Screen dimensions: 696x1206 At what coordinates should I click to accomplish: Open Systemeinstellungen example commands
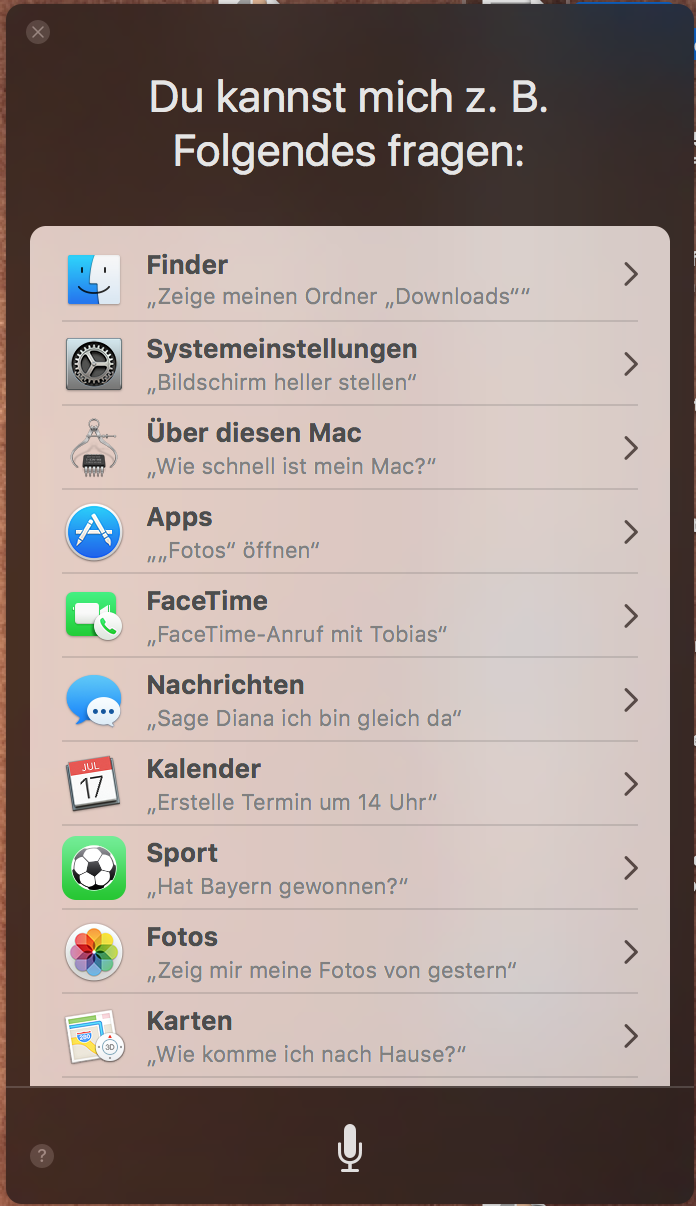pos(349,363)
